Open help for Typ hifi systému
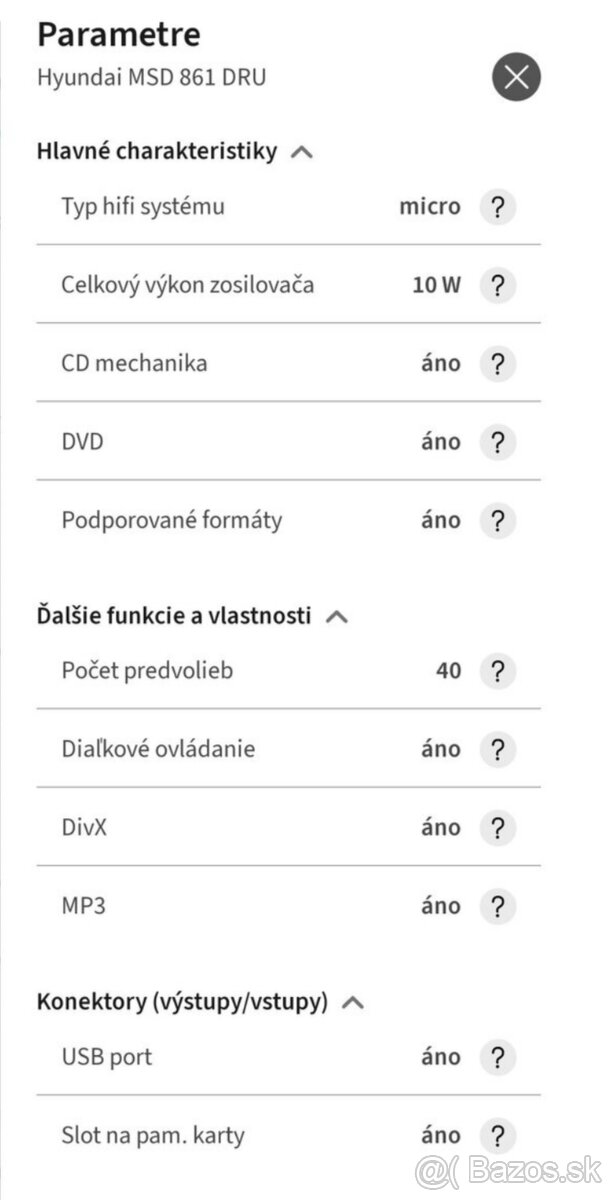The height and width of the screenshot is (1200, 613). point(498,208)
